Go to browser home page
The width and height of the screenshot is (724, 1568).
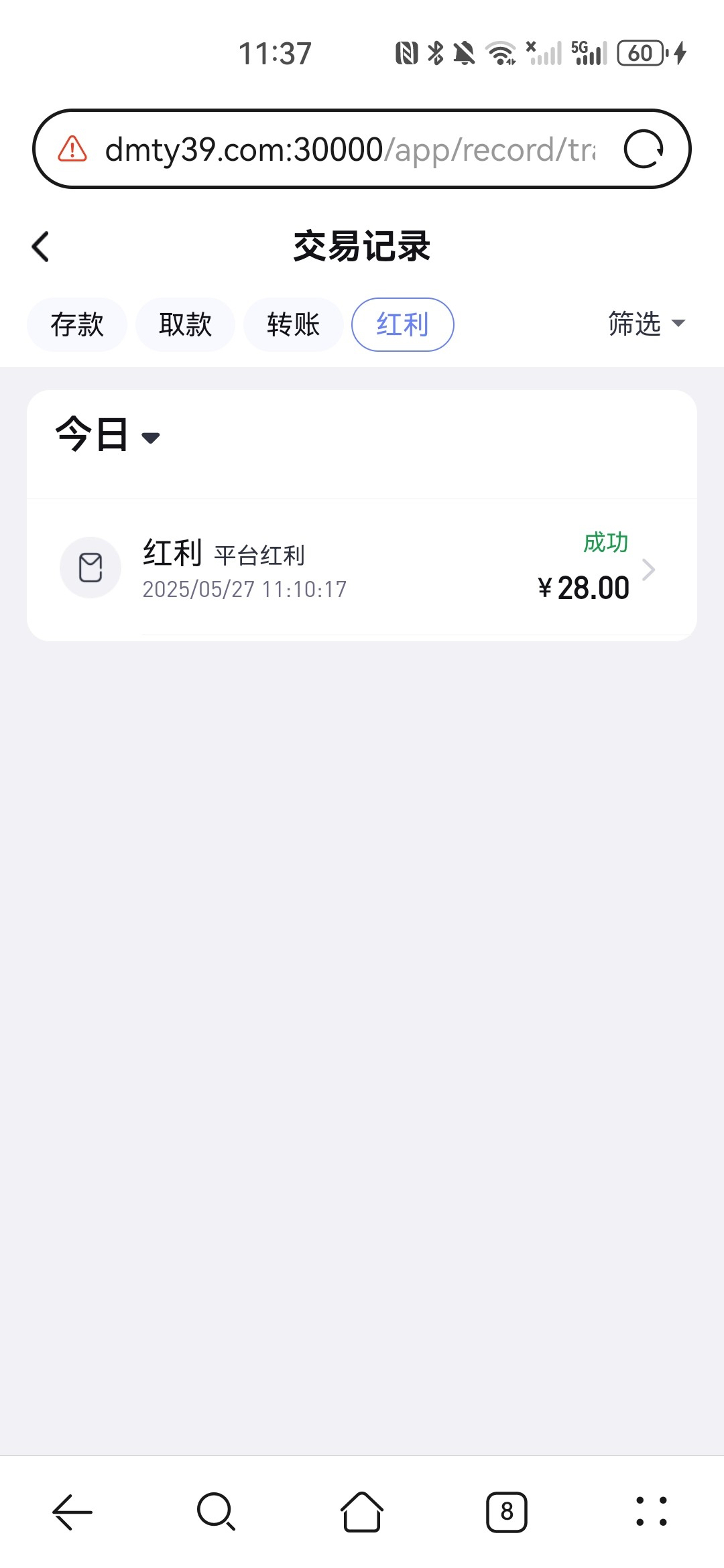point(362,1512)
